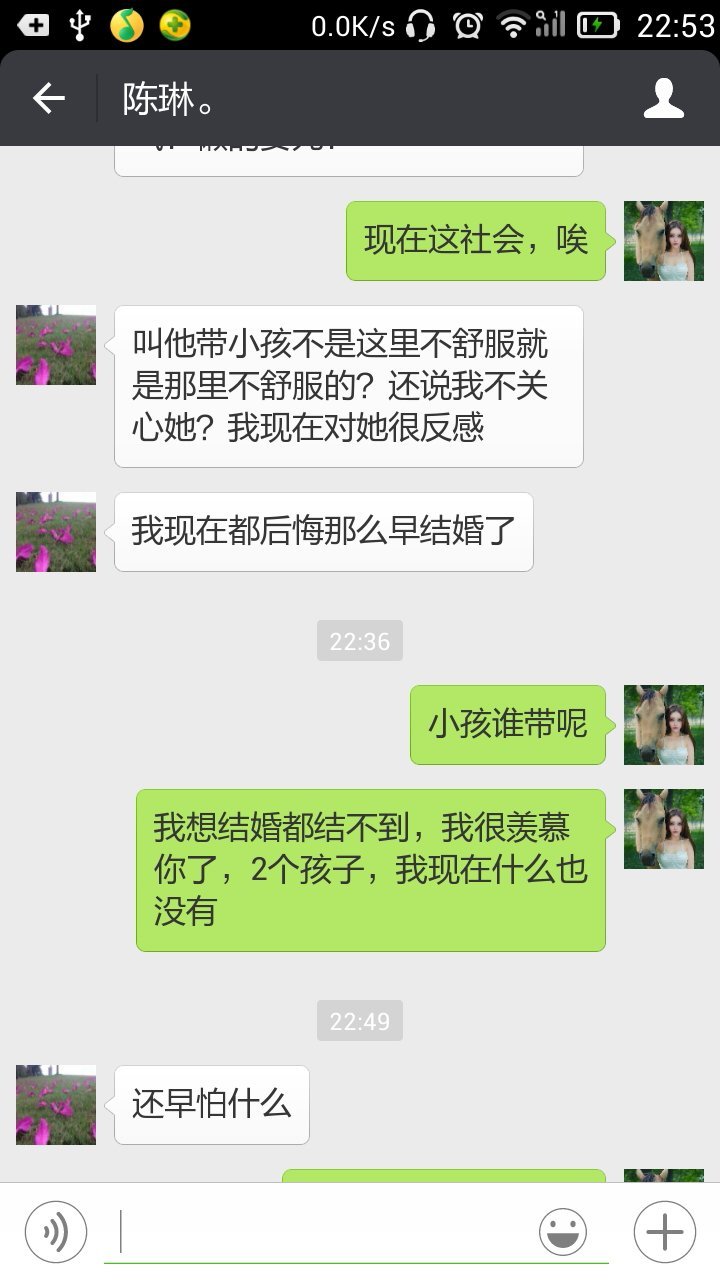720x1280 pixels.
Task: Open contact's avatar beside 还早怕什么
Action: 56,1105
